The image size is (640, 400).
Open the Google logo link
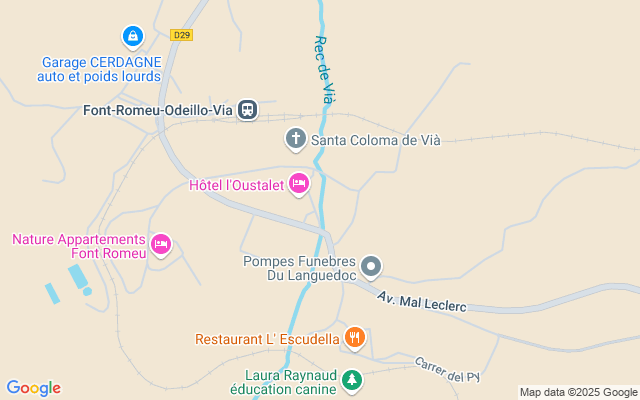point(33,388)
